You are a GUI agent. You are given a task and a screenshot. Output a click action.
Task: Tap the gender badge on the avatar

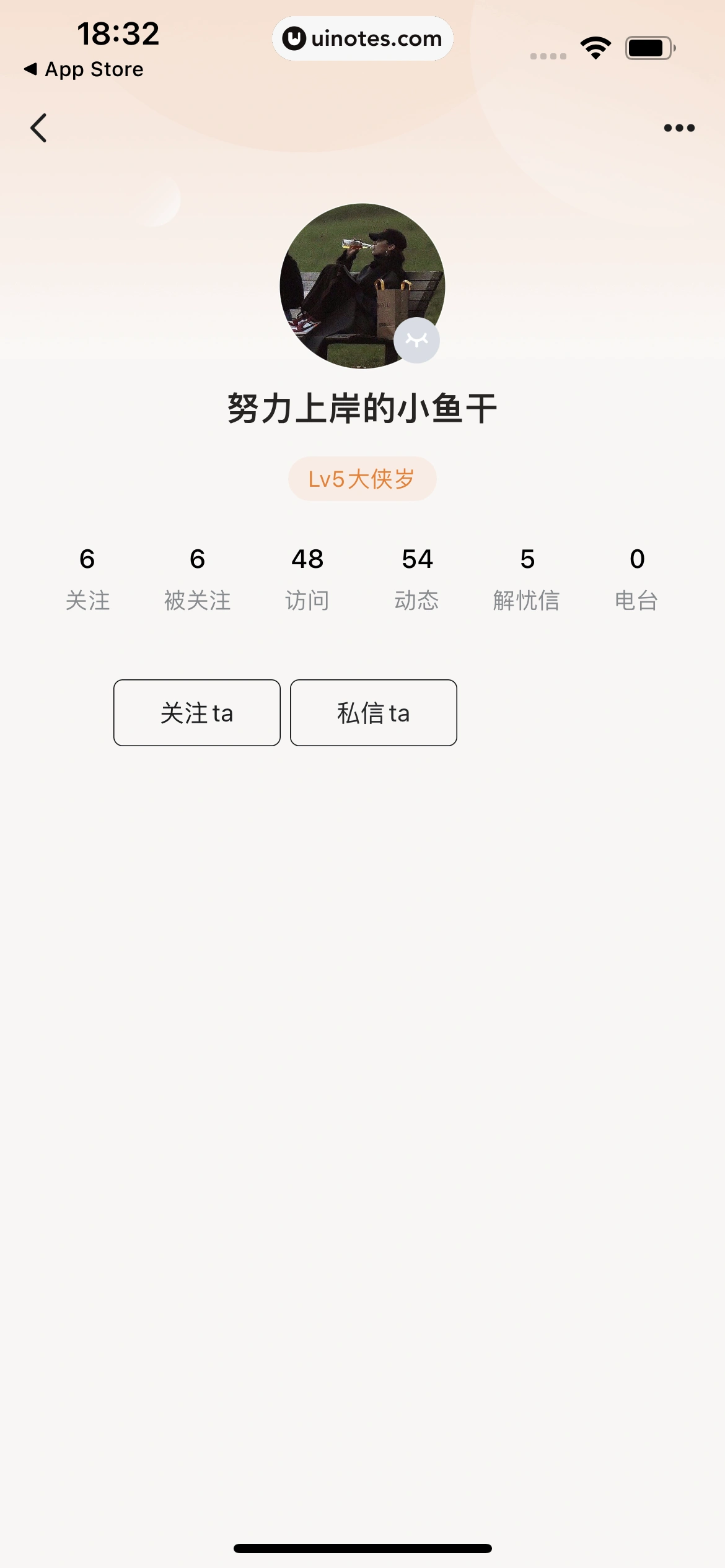point(417,339)
